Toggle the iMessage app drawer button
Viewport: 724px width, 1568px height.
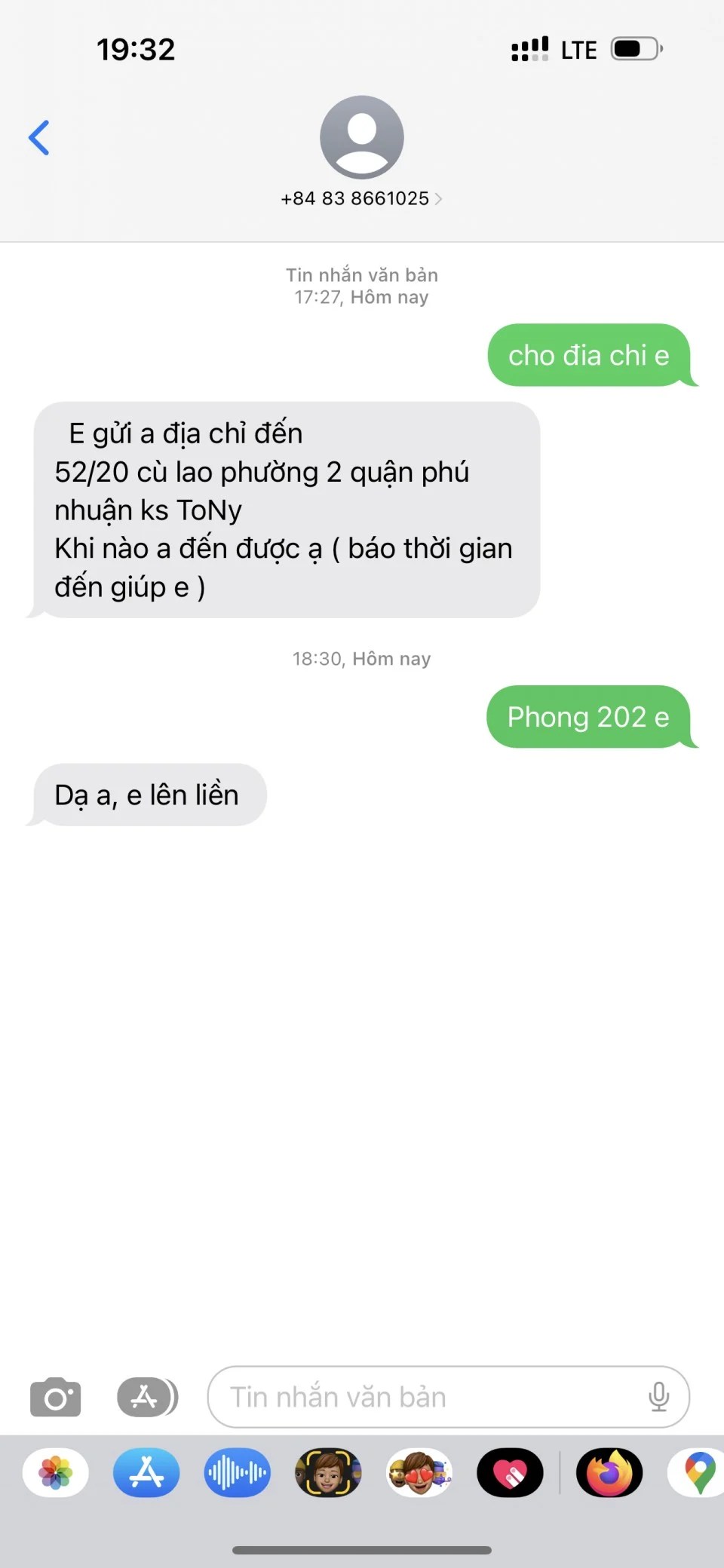[x=147, y=1397]
